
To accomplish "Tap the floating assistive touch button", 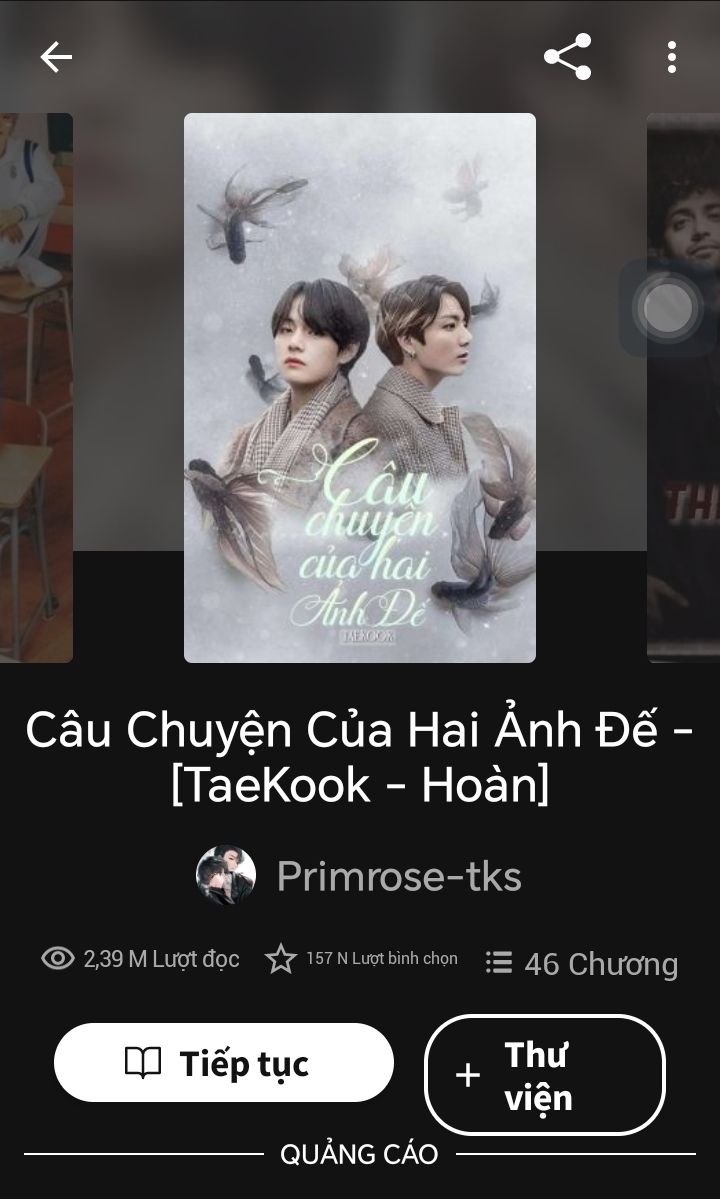I will click(667, 307).
